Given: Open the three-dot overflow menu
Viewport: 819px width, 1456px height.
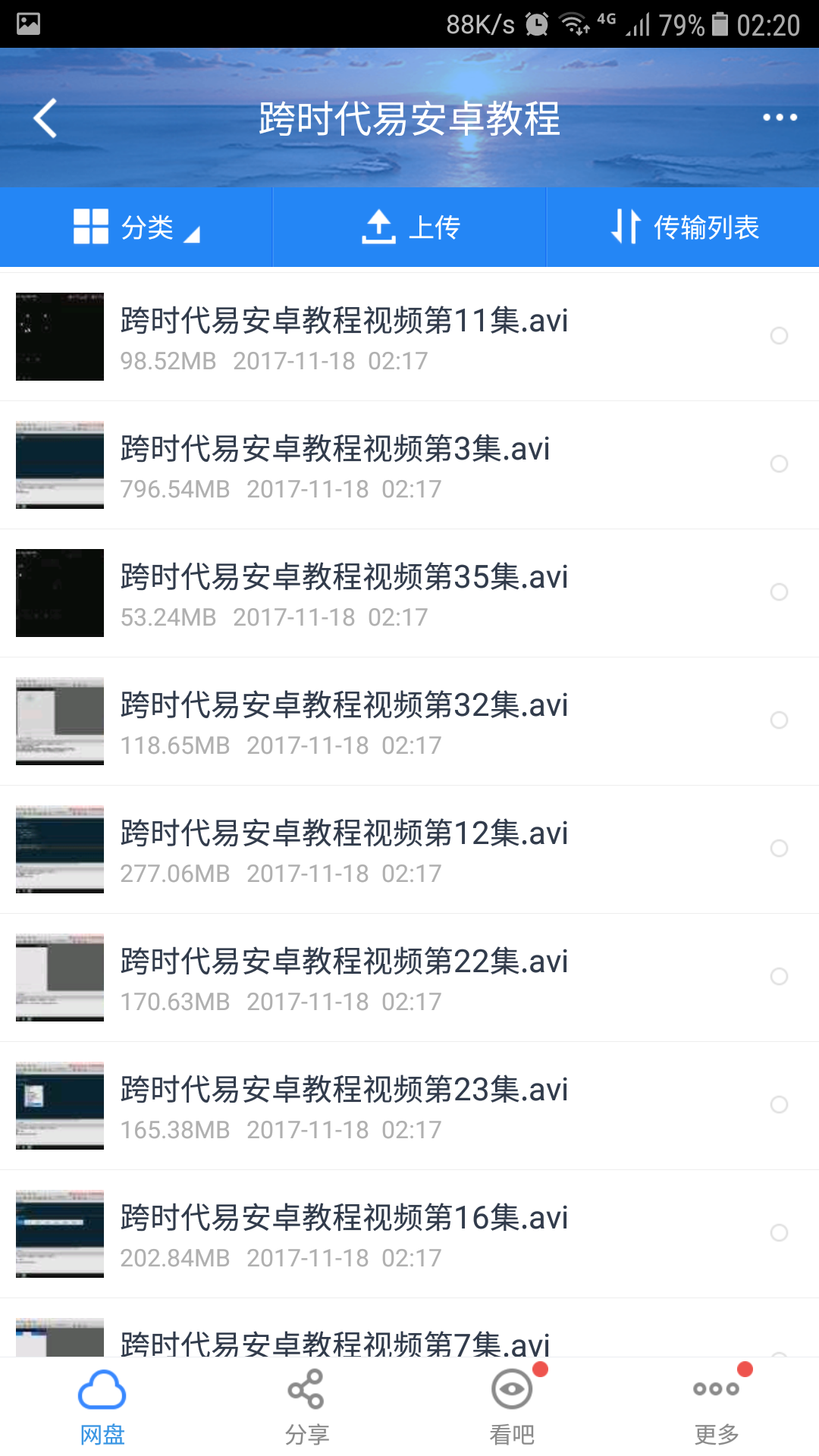Looking at the screenshot, I should coord(780,118).
